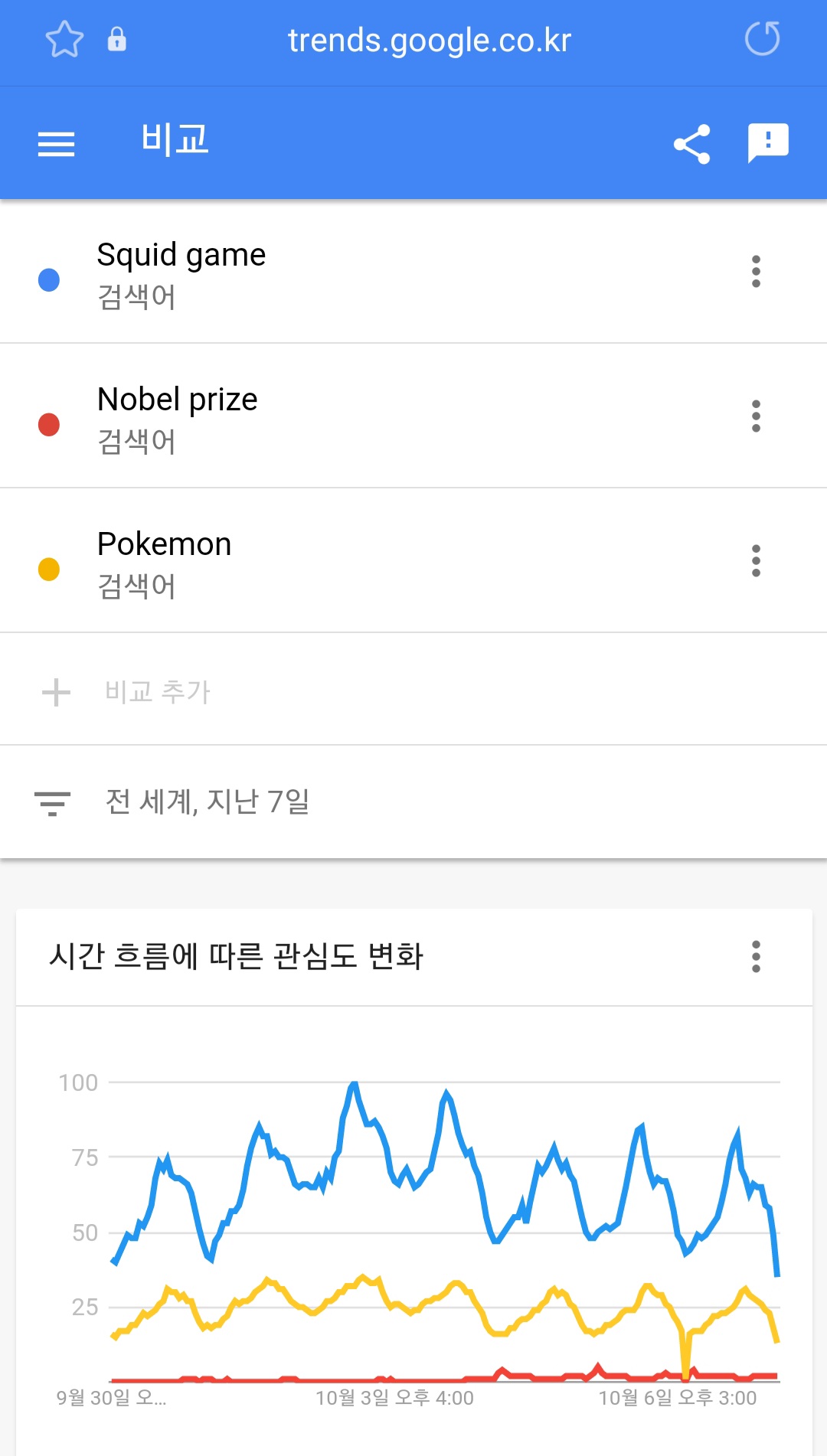Open options for the Nobel prize term

756,416
